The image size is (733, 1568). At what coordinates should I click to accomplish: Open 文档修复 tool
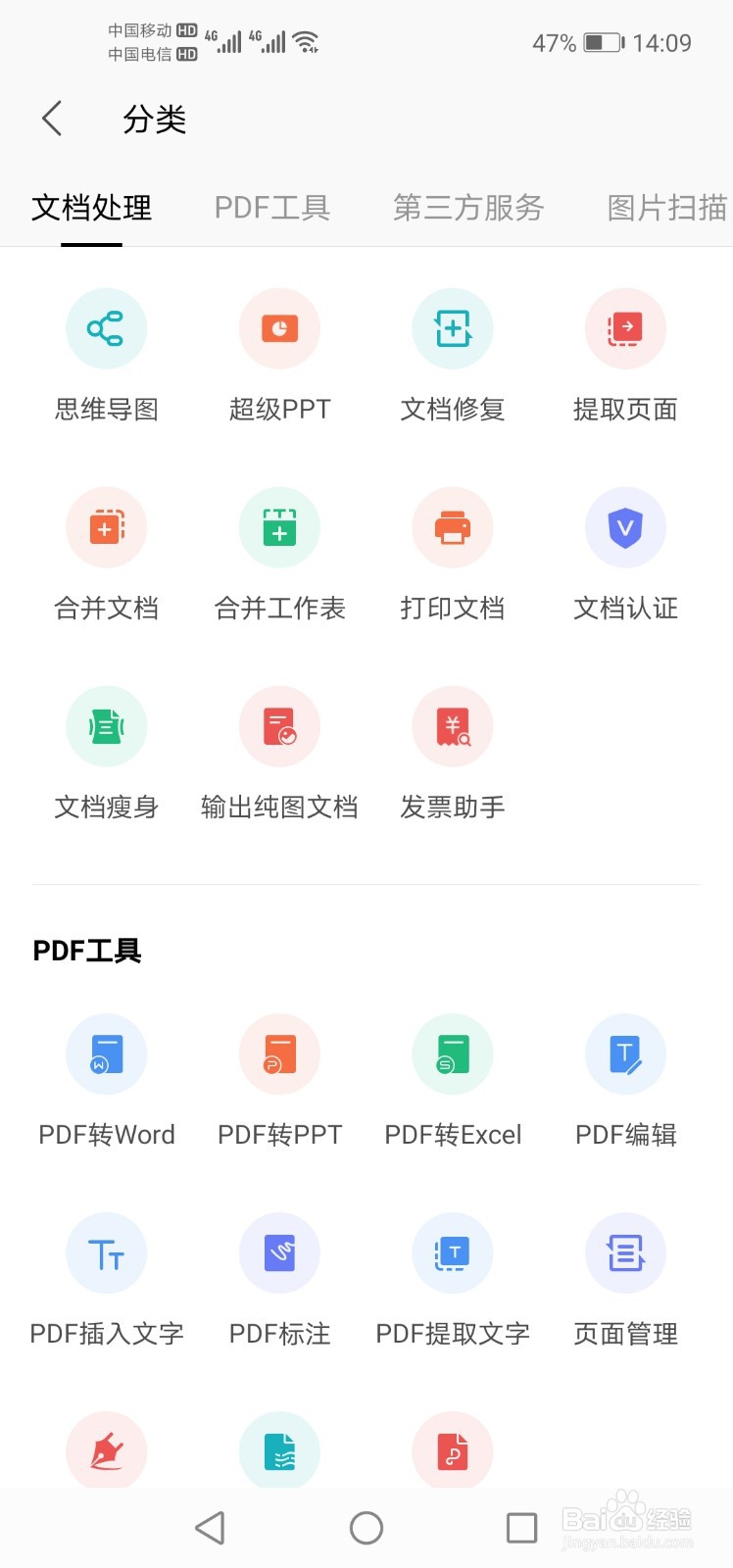pyautogui.click(x=453, y=329)
